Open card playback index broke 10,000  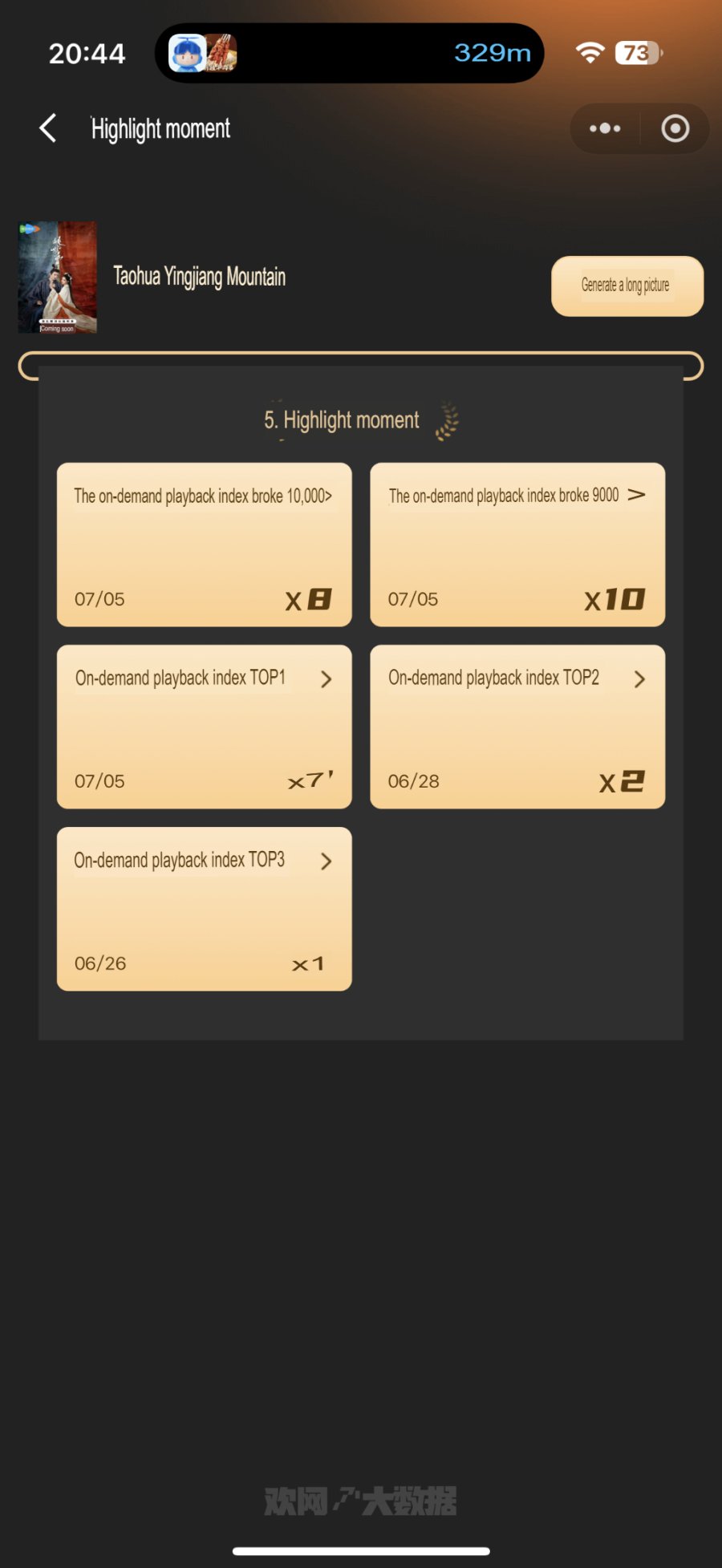(x=204, y=544)
